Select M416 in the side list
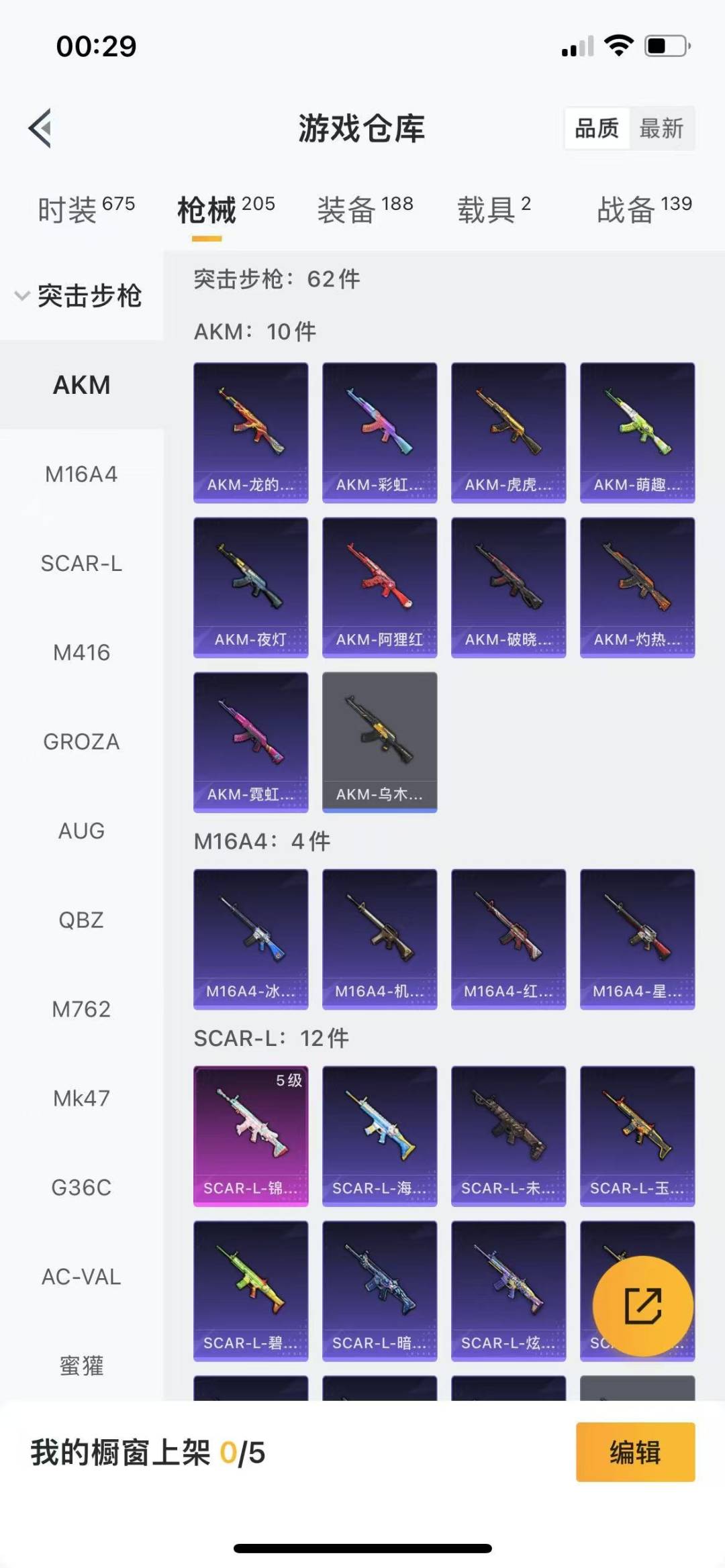725x1568 pixels. 81,652
